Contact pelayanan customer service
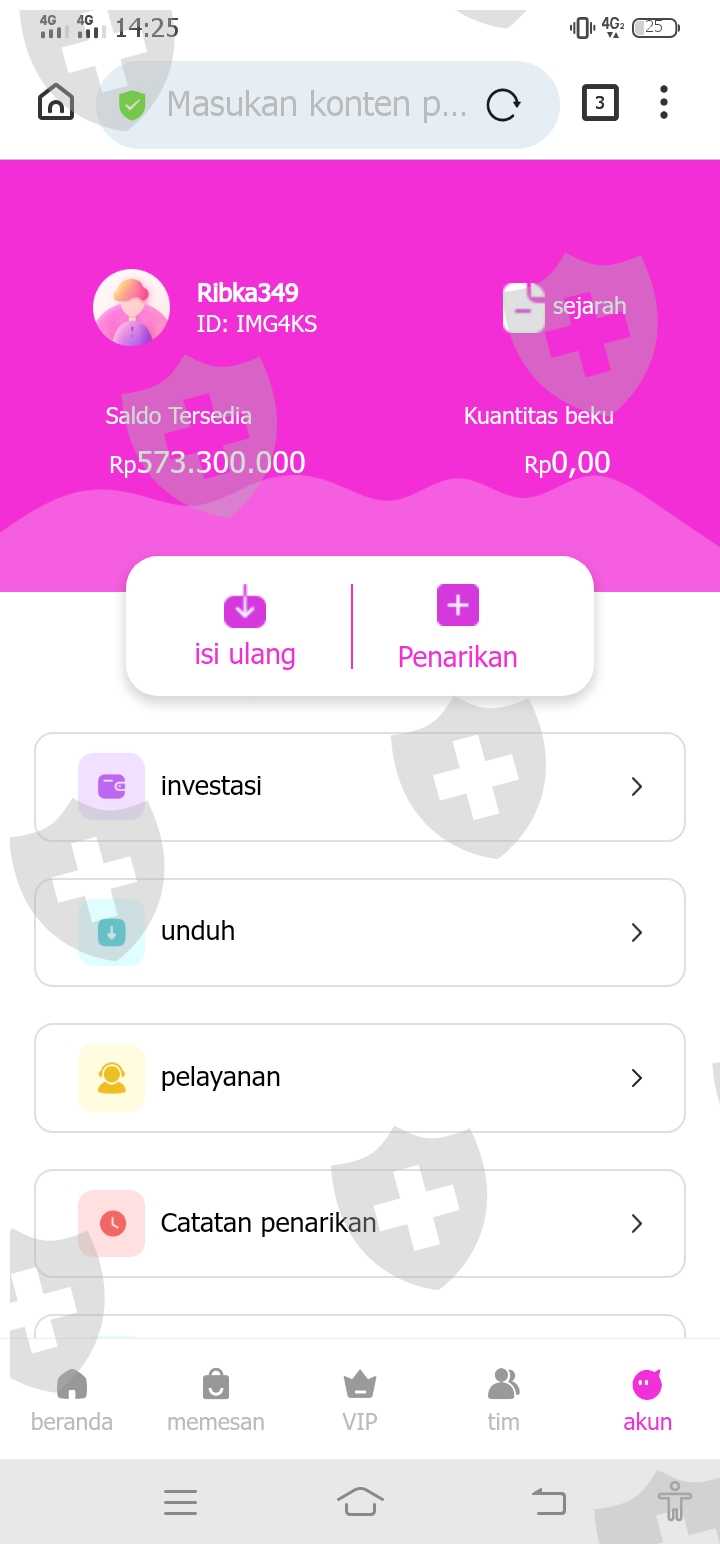This screenshot has width=720, height=1544. pyautogui.click(x=360, y=1078)
